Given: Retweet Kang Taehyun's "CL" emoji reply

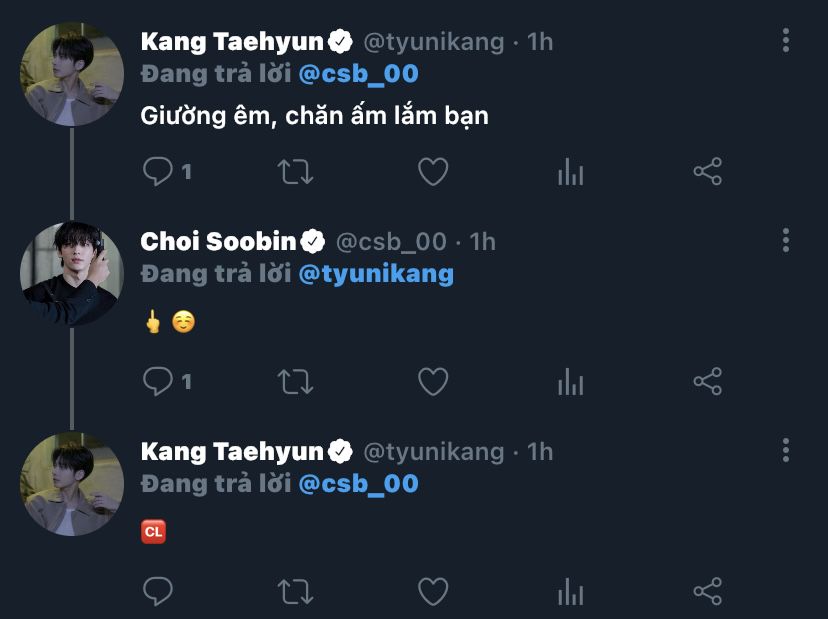Looking at the screenshot, I should click(x=295, y=592).
